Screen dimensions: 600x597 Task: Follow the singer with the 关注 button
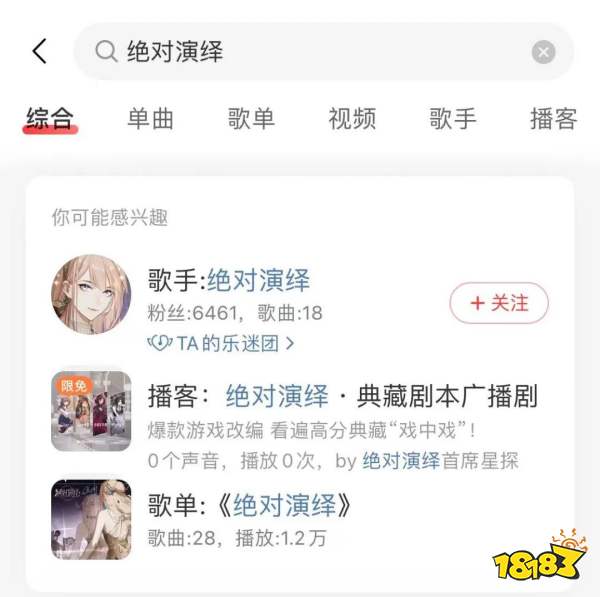499,304
